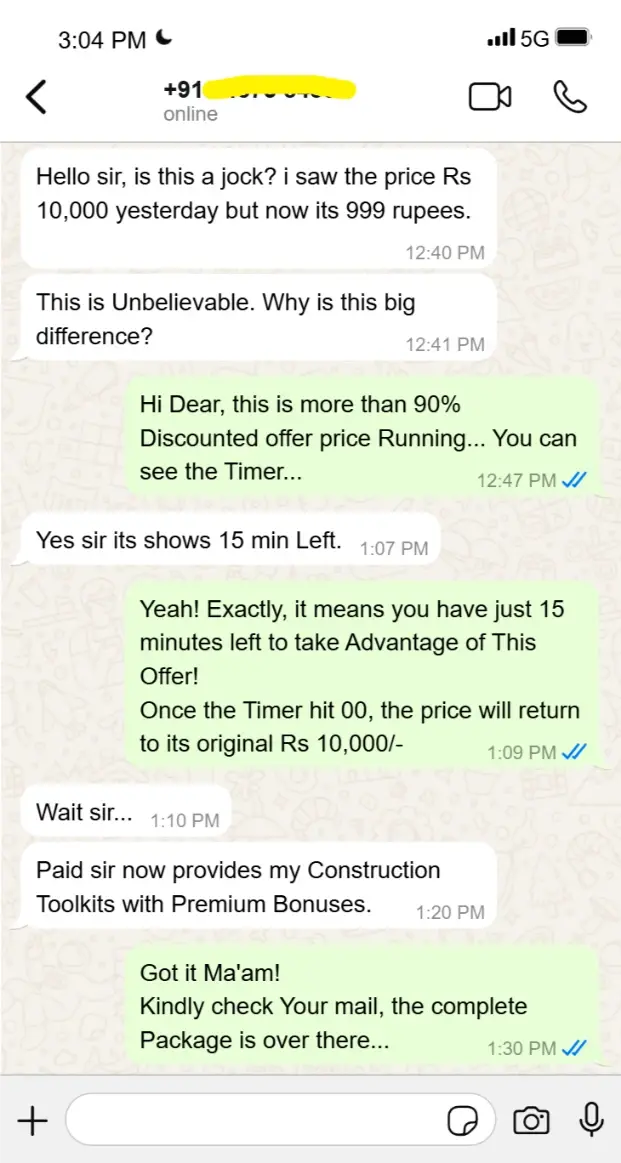The height and width of the screenshot is (1163, 621).
Task: Focus the message input field
Action: pyautogui.click(x=250, y=1121)
